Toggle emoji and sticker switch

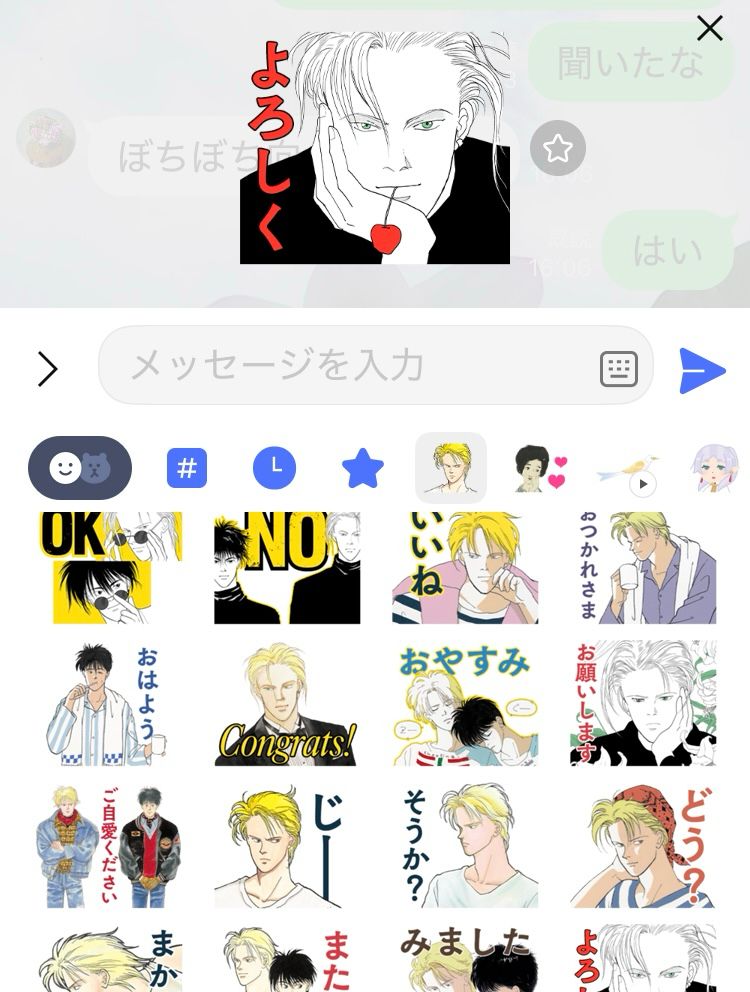point(80,467)
